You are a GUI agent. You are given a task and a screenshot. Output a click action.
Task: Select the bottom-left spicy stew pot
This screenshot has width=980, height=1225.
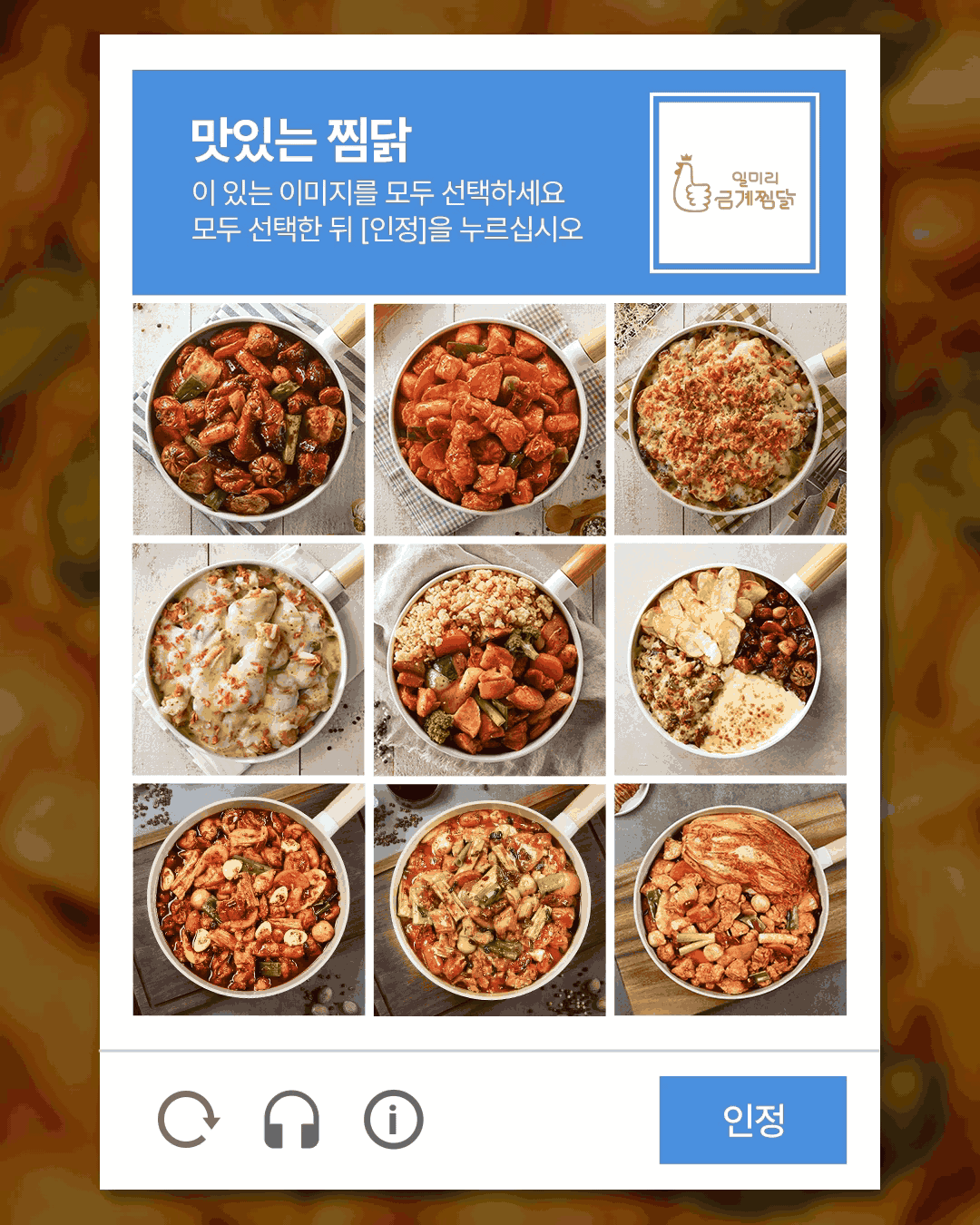pos(247,898)
